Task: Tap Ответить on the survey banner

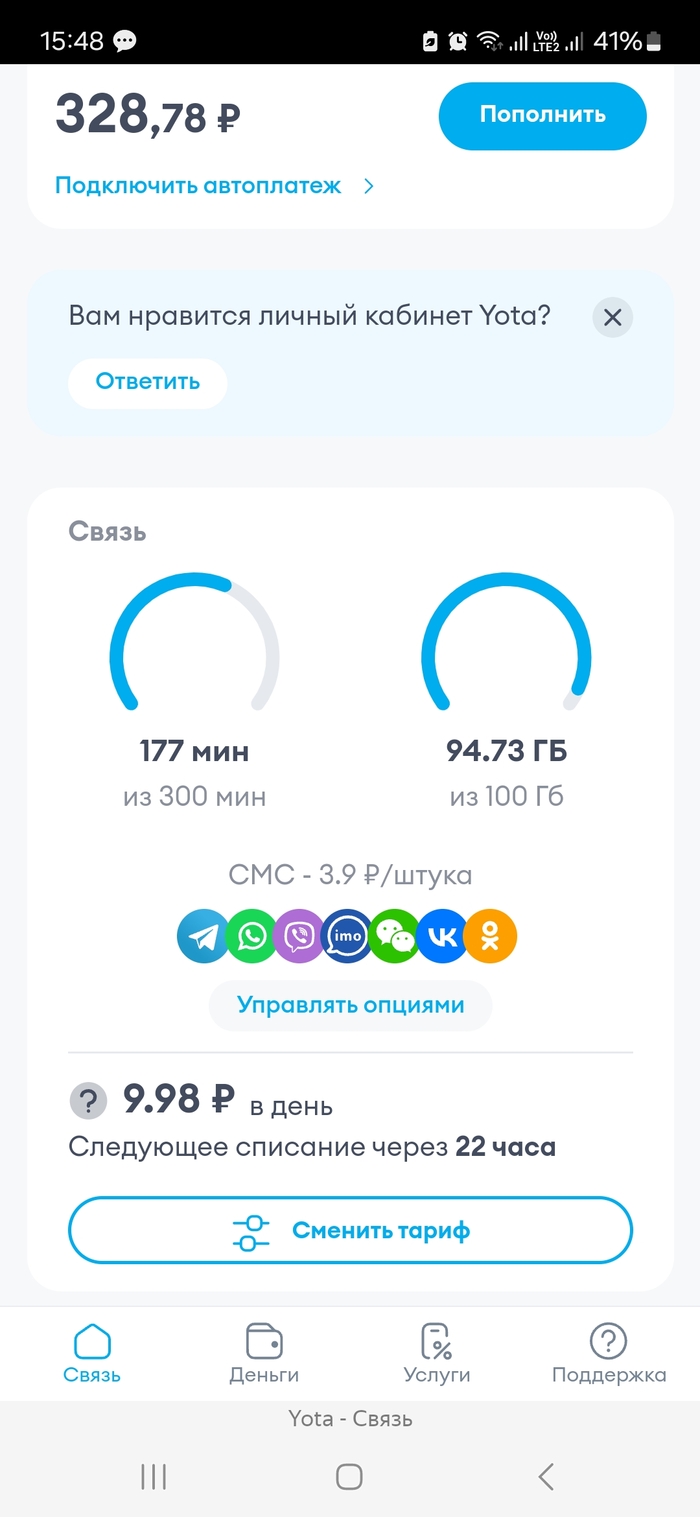Action: click(x=148, y=382)
